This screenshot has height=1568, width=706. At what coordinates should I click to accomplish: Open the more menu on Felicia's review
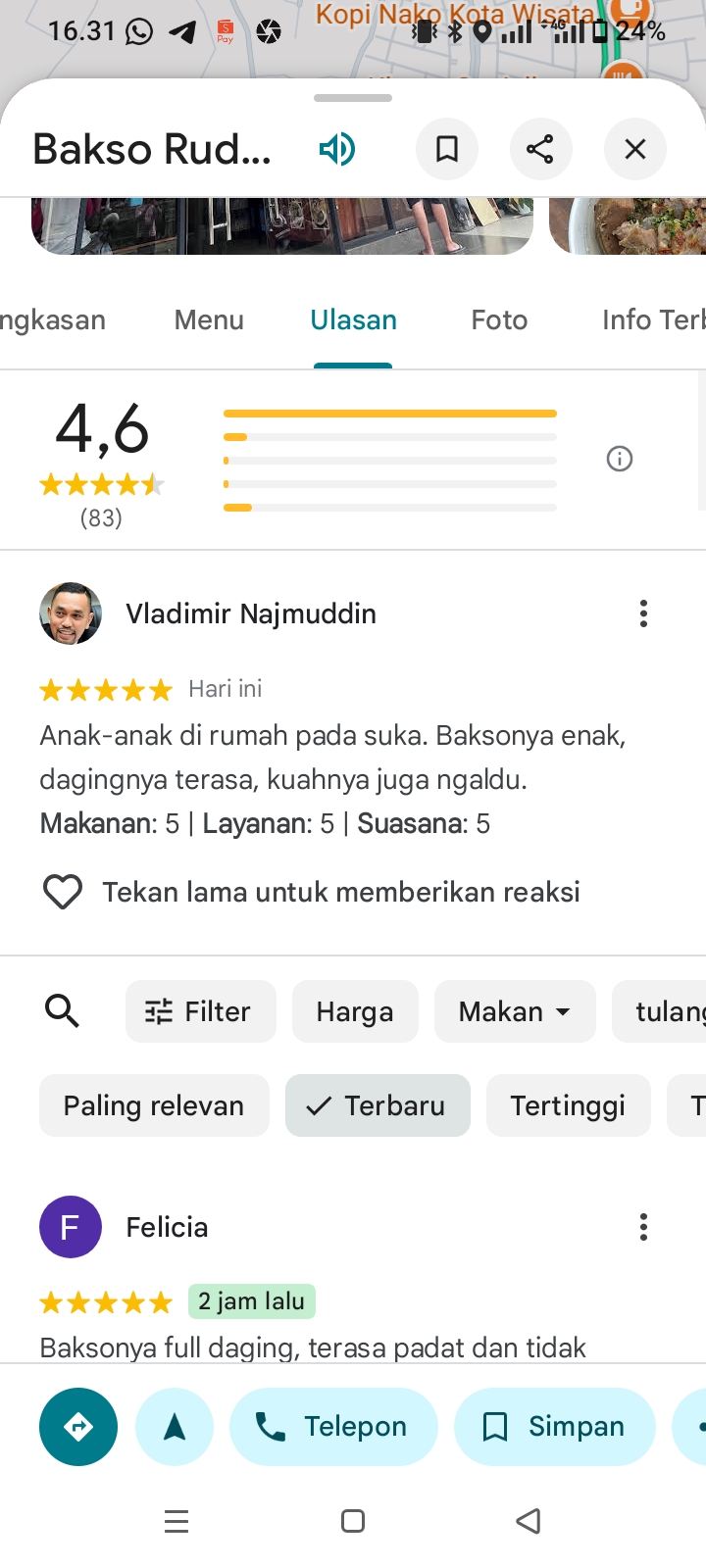click(643, 1227)
